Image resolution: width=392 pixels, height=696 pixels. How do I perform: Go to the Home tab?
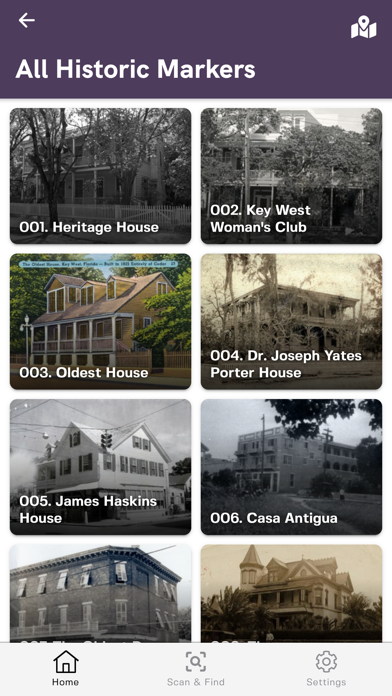[x=65, y=669]
